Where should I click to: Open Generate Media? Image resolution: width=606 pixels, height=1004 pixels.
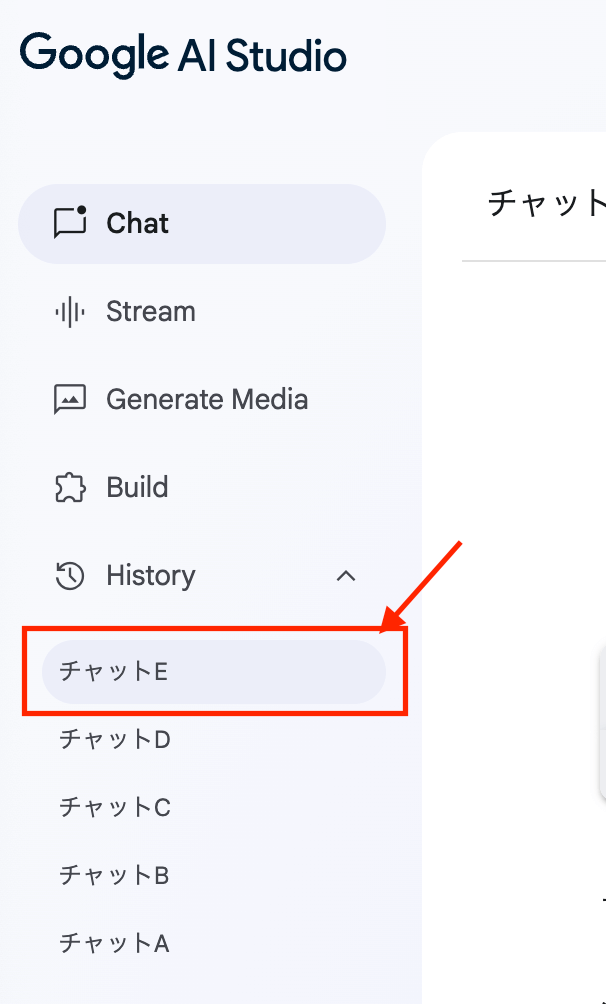[202, 400]
